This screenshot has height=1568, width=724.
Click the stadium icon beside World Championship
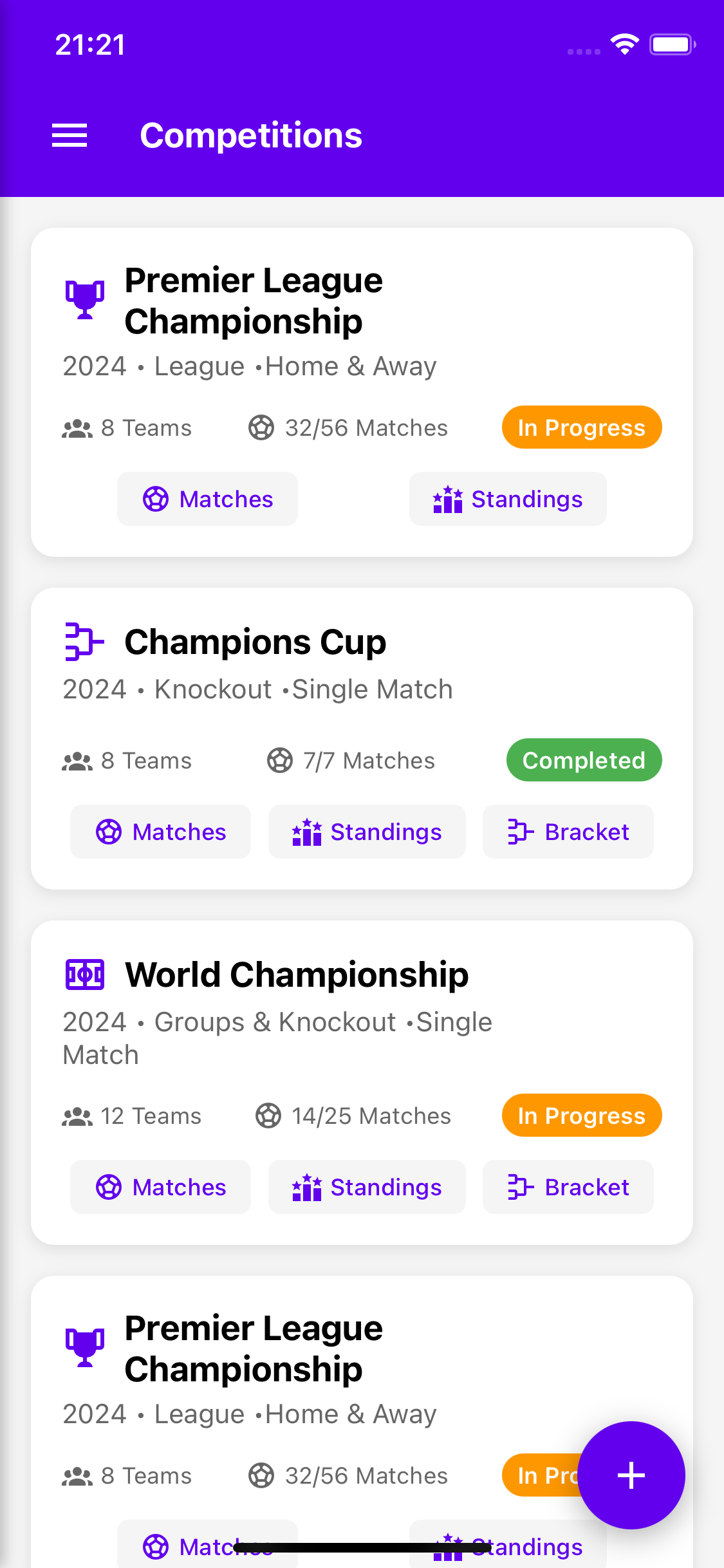pos(86,974)
